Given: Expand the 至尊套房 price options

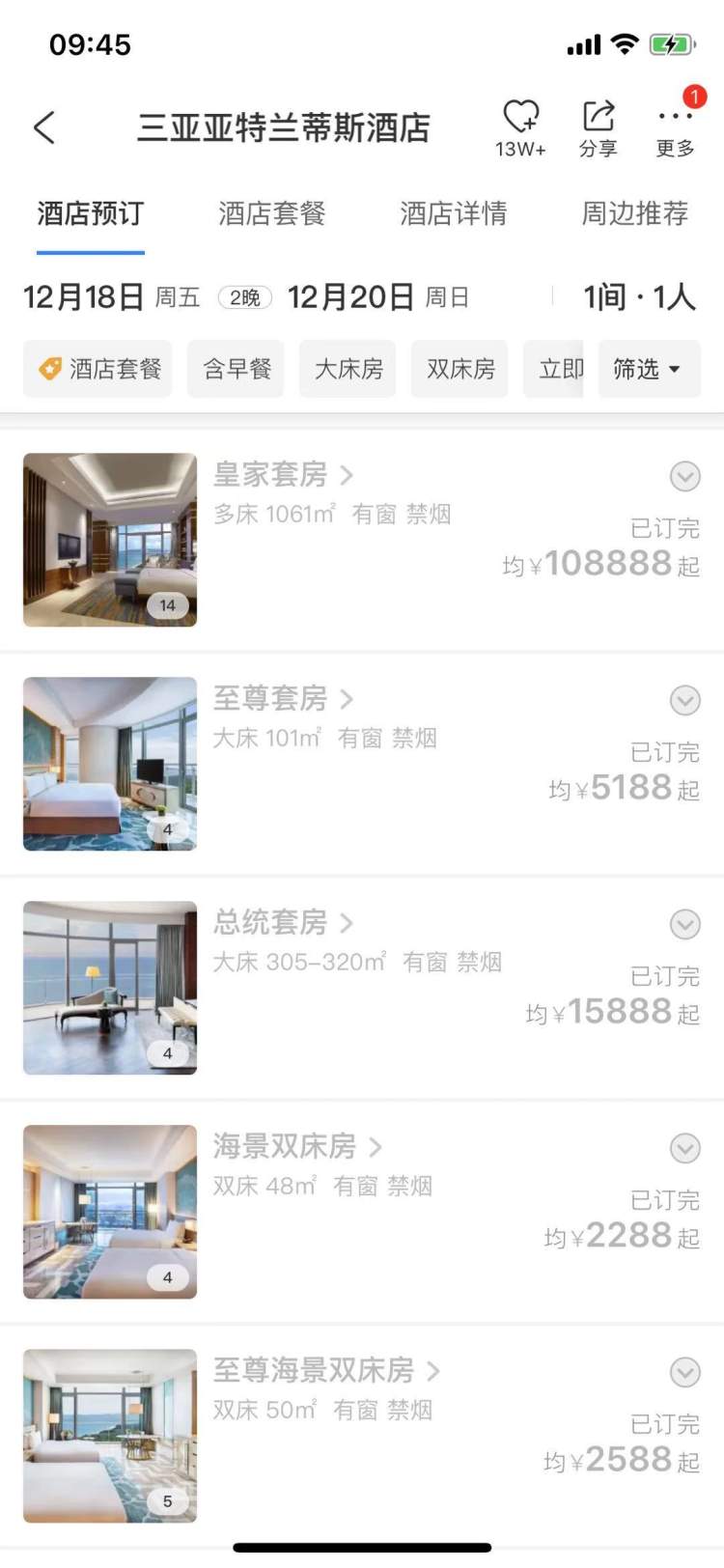Looking at the screenshot, I should 684,700.
